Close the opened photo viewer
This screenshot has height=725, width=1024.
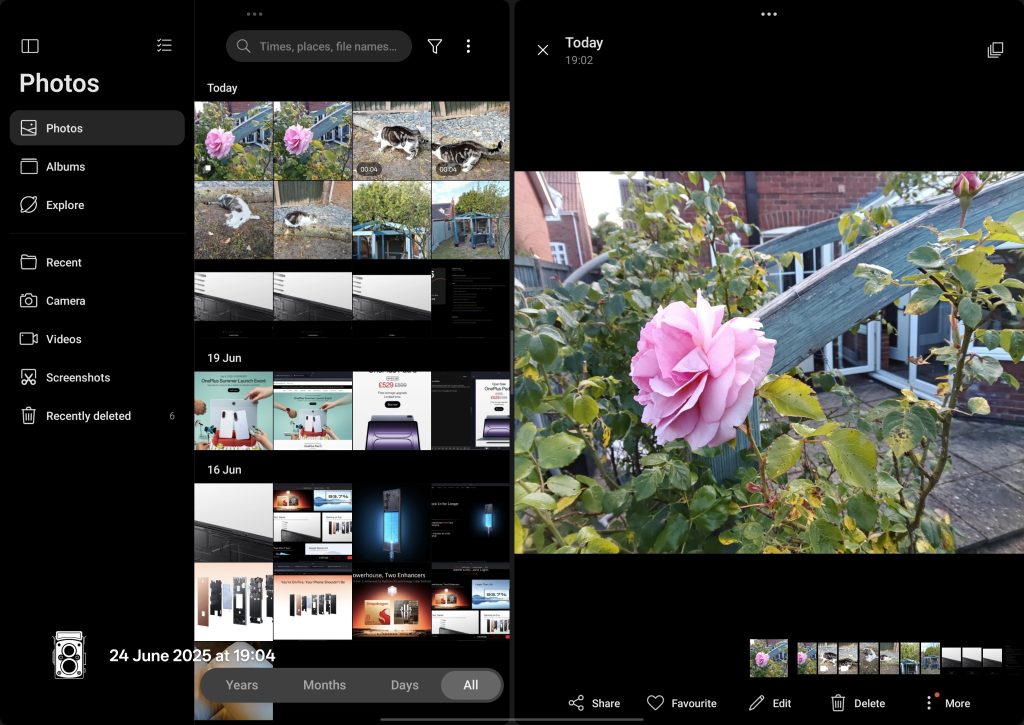click(x=543, y=50)
